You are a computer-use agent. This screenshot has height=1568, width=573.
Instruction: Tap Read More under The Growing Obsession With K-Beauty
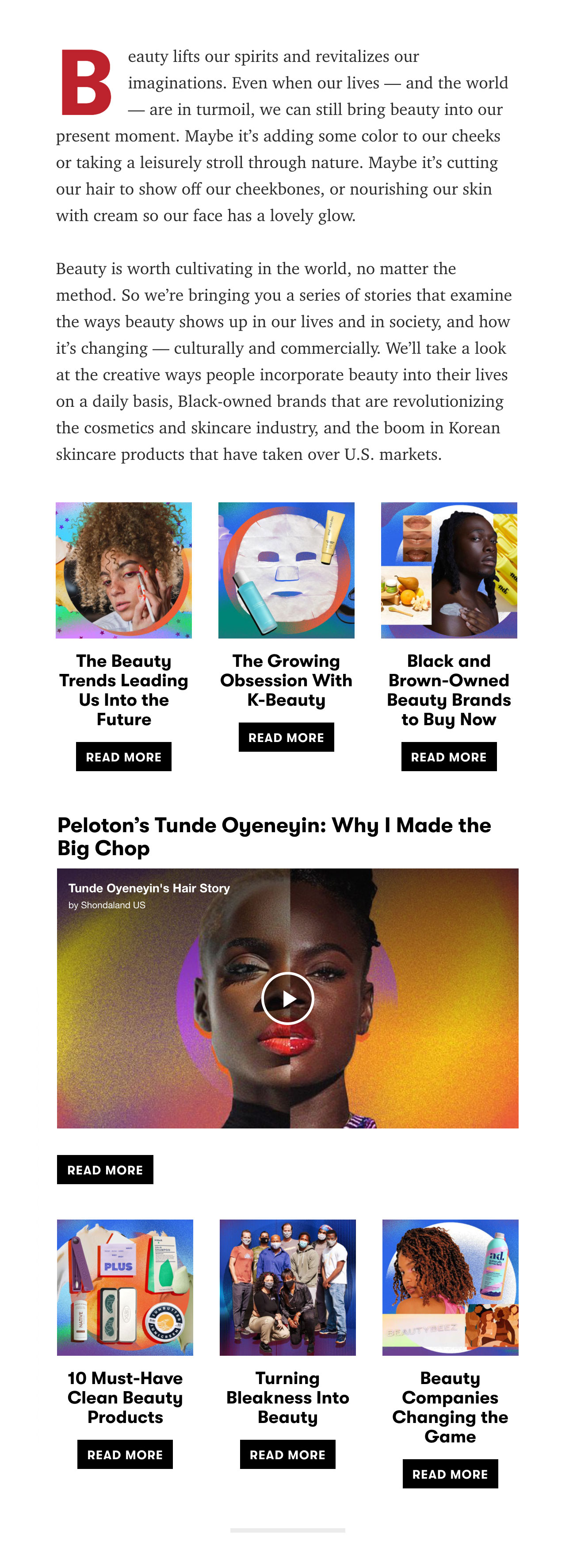(286, 737)
